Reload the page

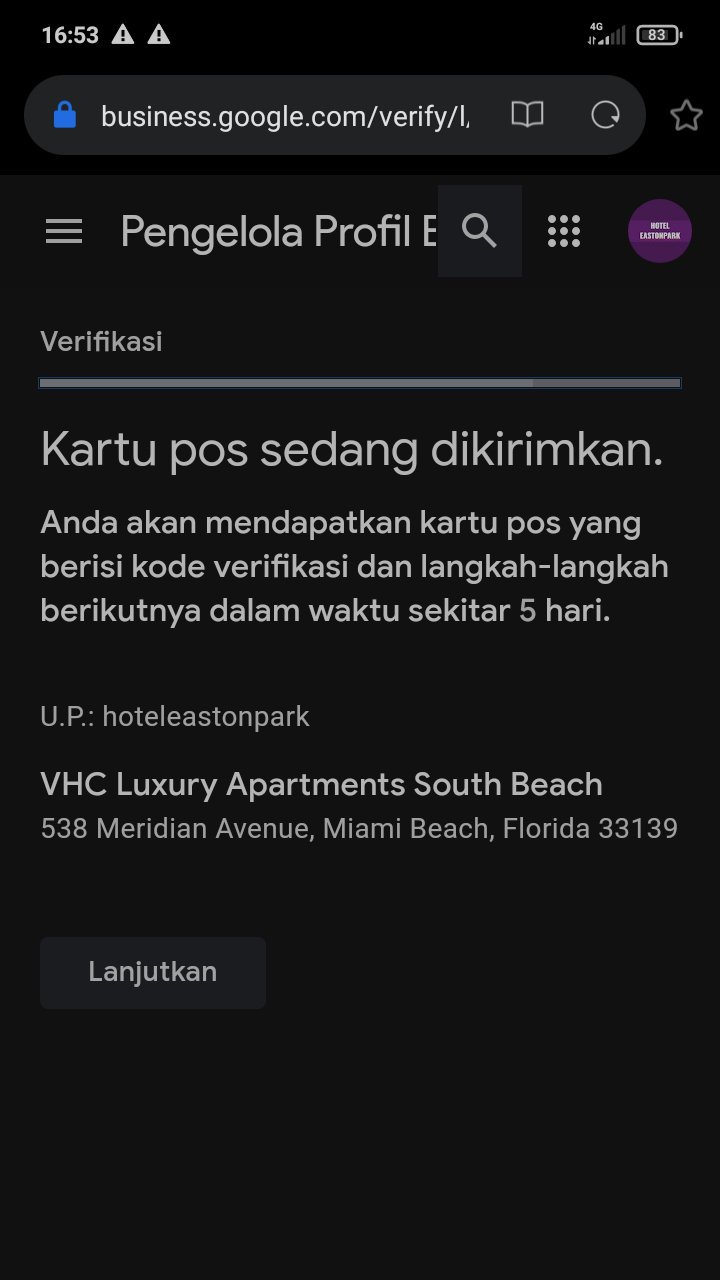click(605, 115)
